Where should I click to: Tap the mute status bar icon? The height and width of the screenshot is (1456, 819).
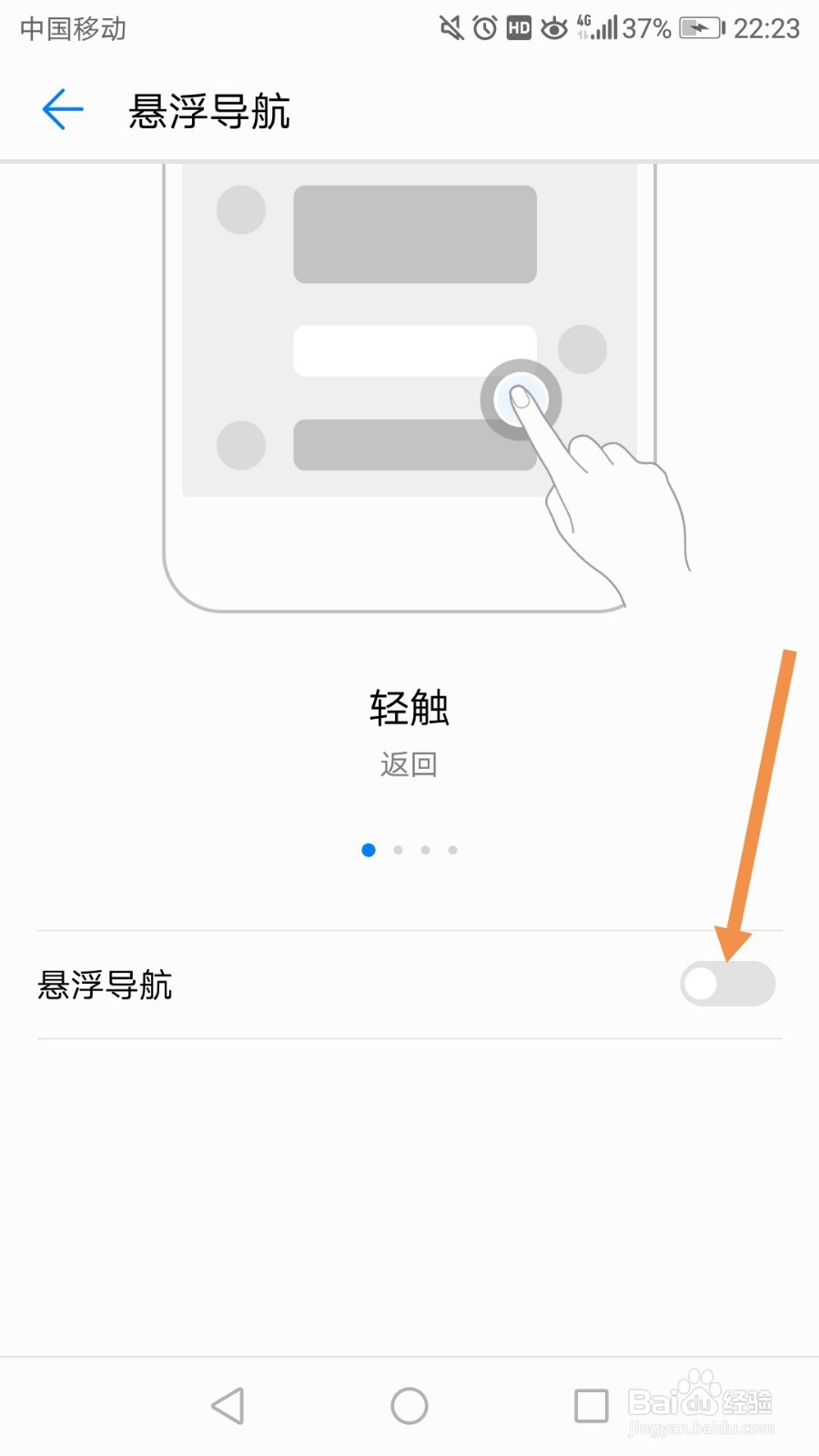pyautogui.click(x=450, y=28)
